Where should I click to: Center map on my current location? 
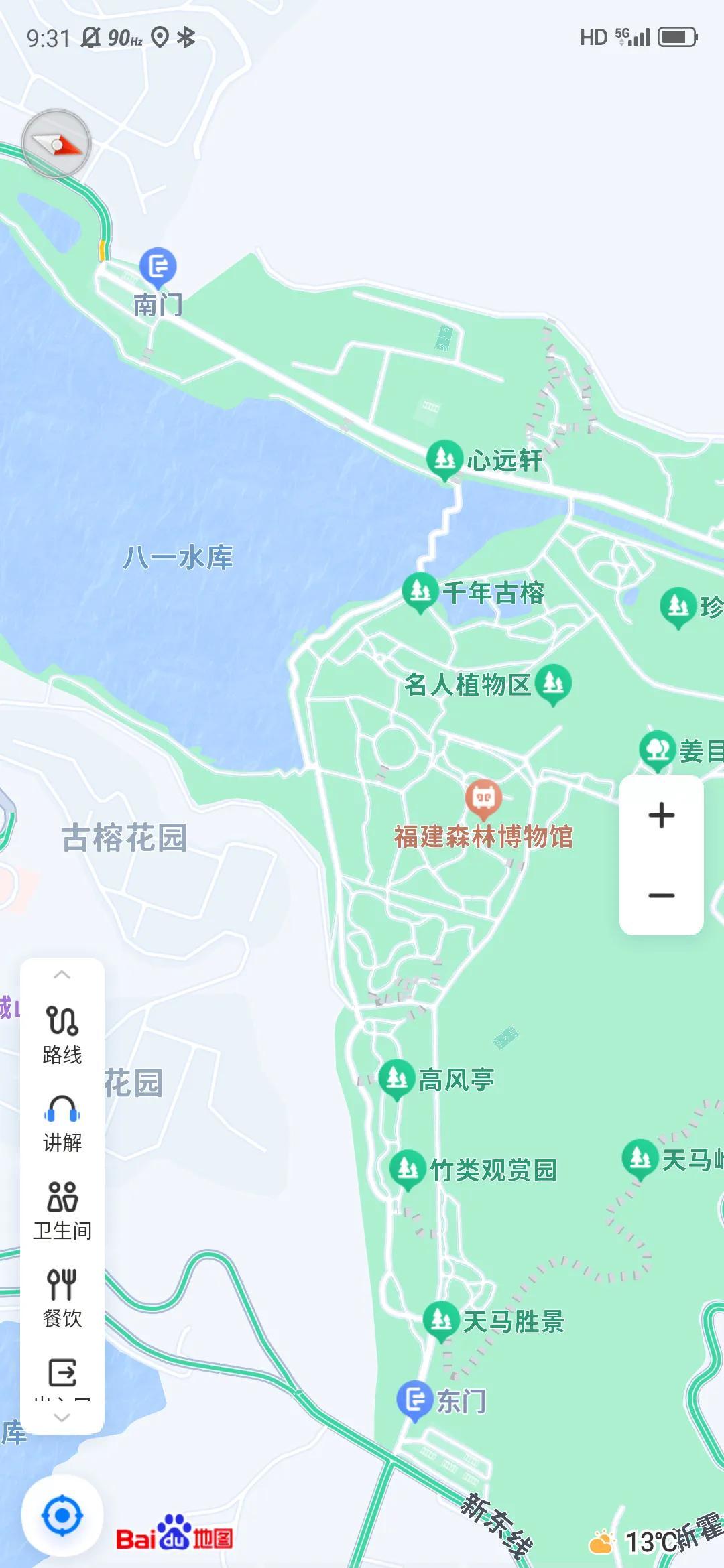pos(62,1516)
